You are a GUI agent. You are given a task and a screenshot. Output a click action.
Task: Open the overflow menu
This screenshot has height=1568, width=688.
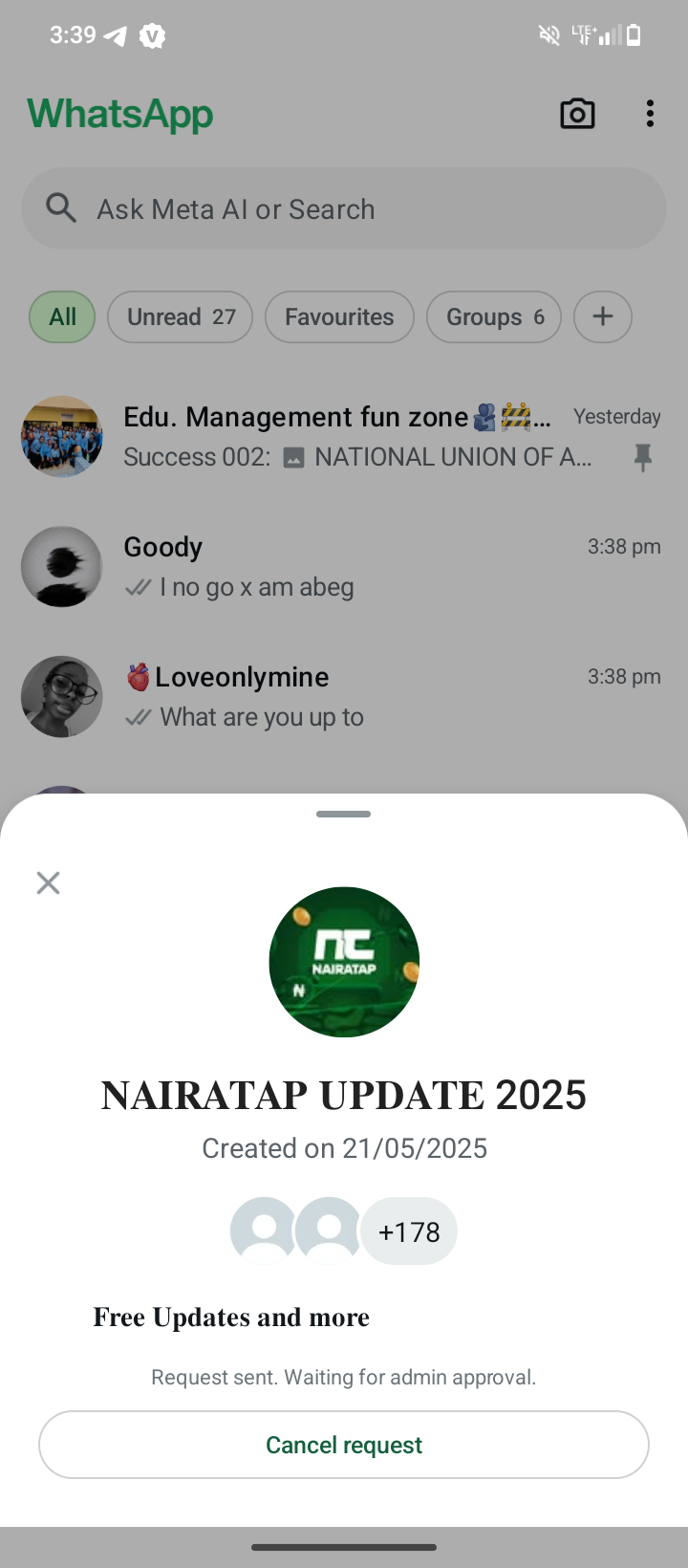[650, 114]
